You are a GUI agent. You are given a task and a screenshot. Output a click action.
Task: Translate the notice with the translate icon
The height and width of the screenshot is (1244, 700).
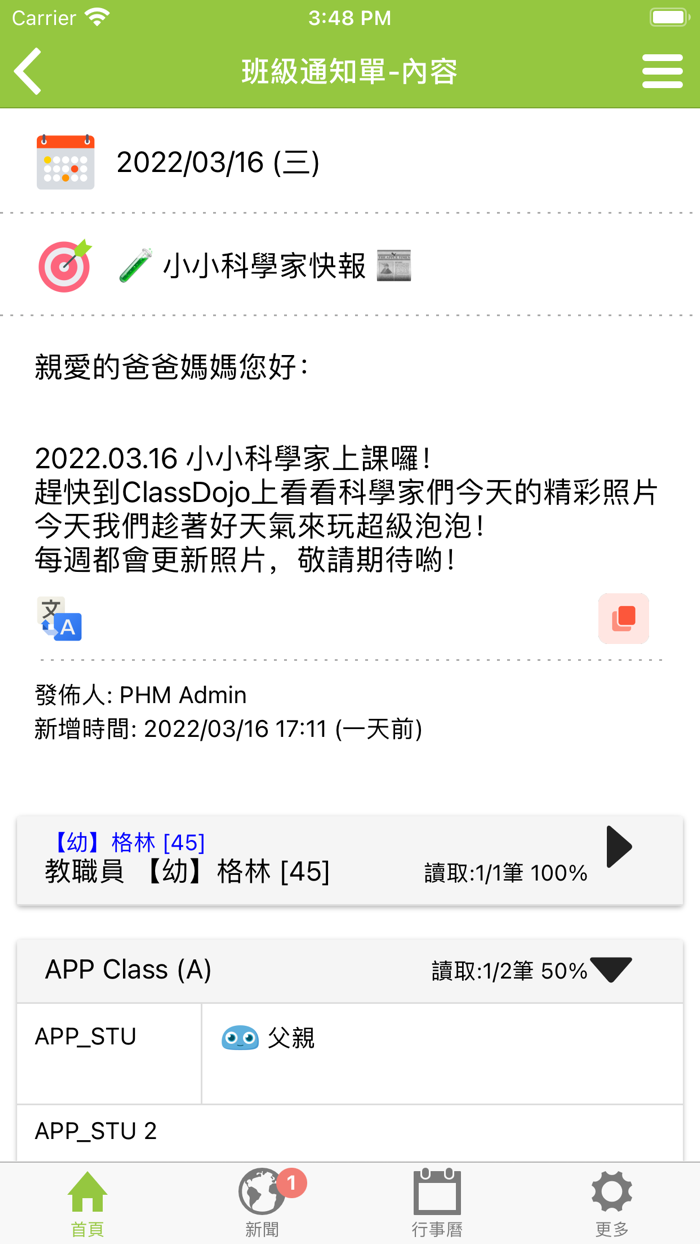(59, 619)
